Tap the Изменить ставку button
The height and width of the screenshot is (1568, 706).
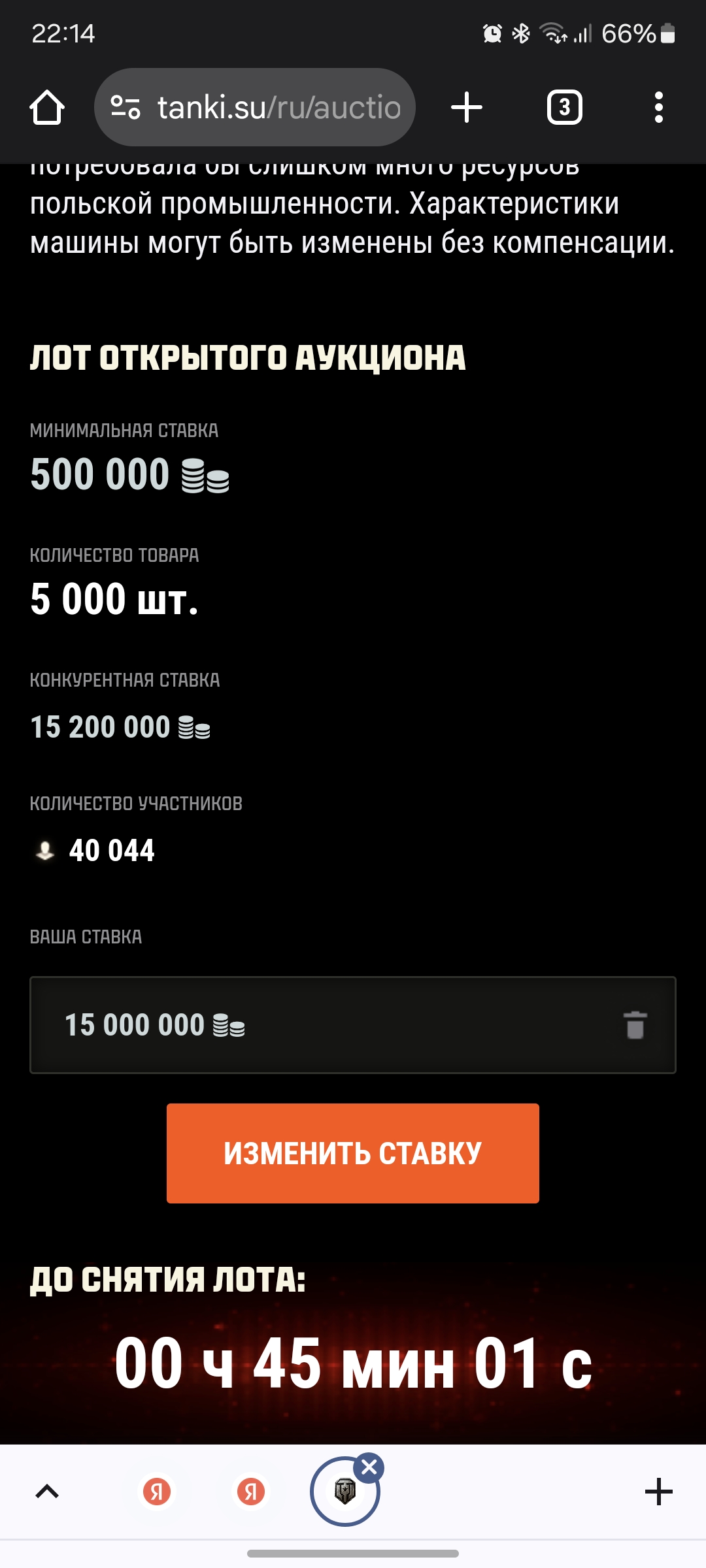353,1153
